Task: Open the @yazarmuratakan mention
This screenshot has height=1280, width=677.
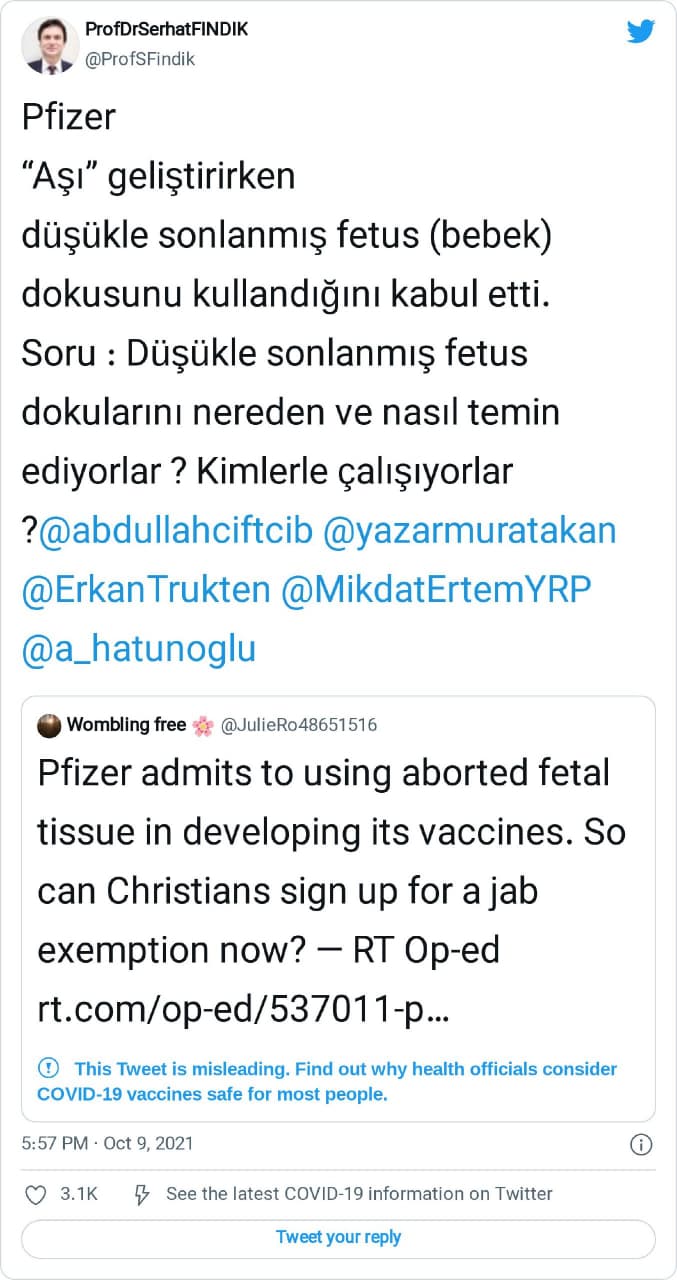Action: pos(470,531)
